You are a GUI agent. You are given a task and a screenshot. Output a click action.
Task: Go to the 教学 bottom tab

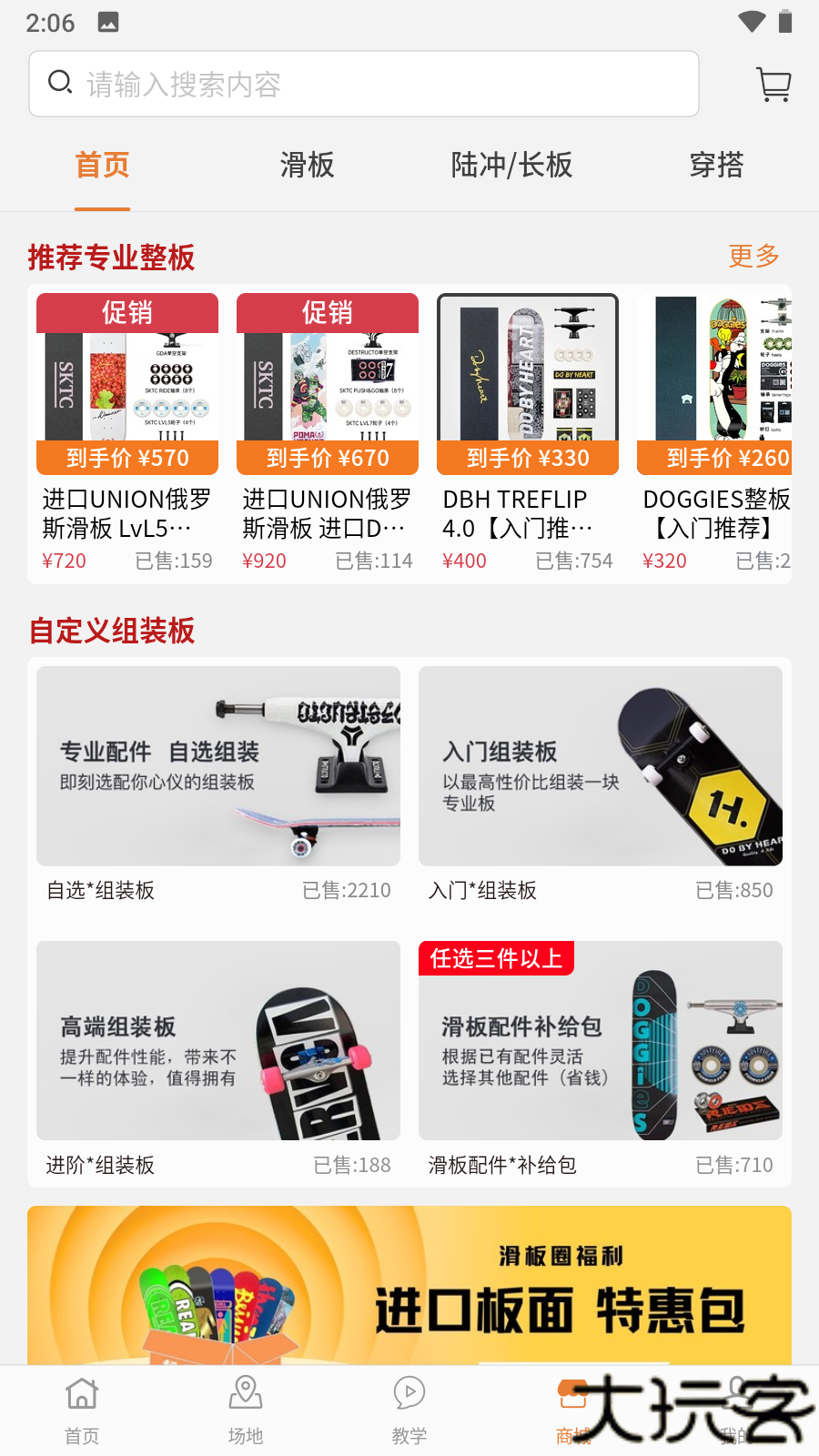(x=409, y=1409)
